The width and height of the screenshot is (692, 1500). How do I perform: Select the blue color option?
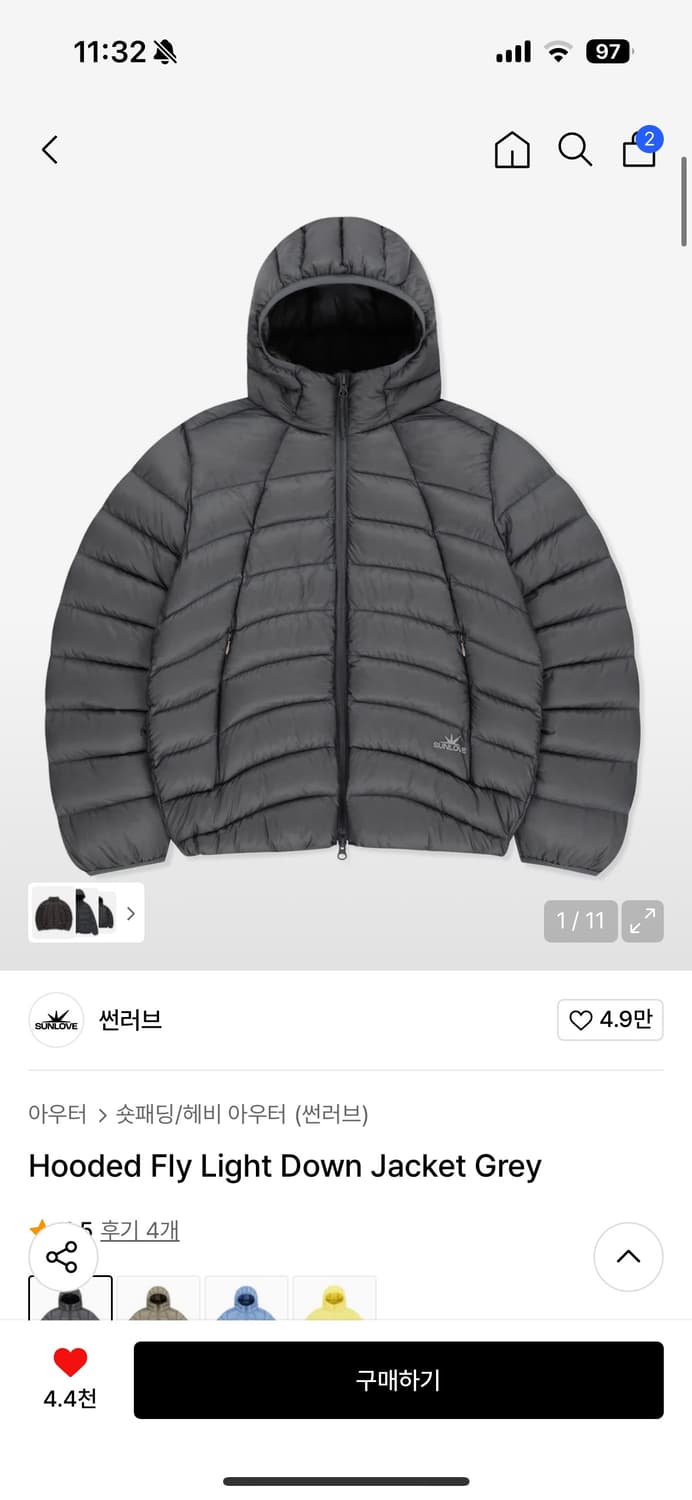246,1297
